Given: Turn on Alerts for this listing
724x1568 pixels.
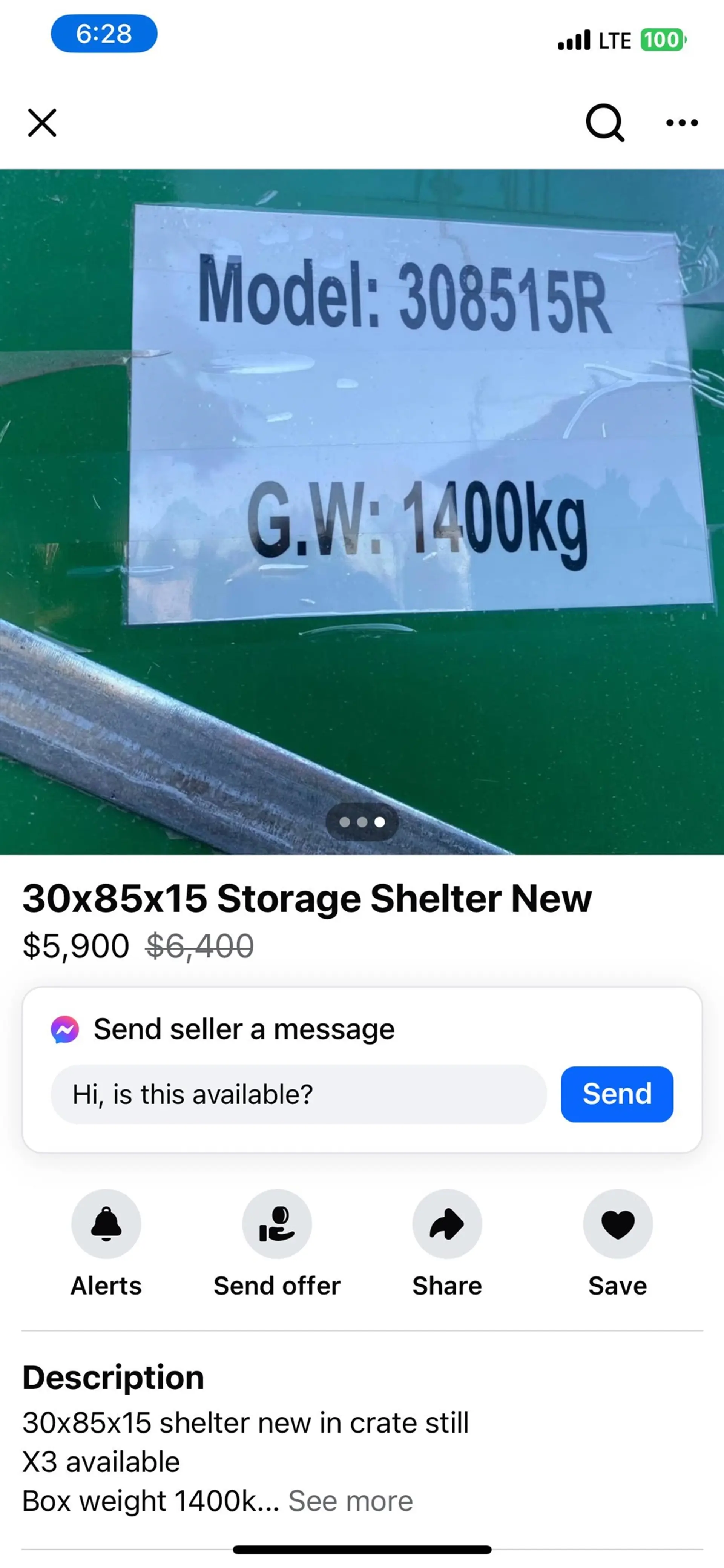Looking at the screenshot, I should tap(106, 1224).
